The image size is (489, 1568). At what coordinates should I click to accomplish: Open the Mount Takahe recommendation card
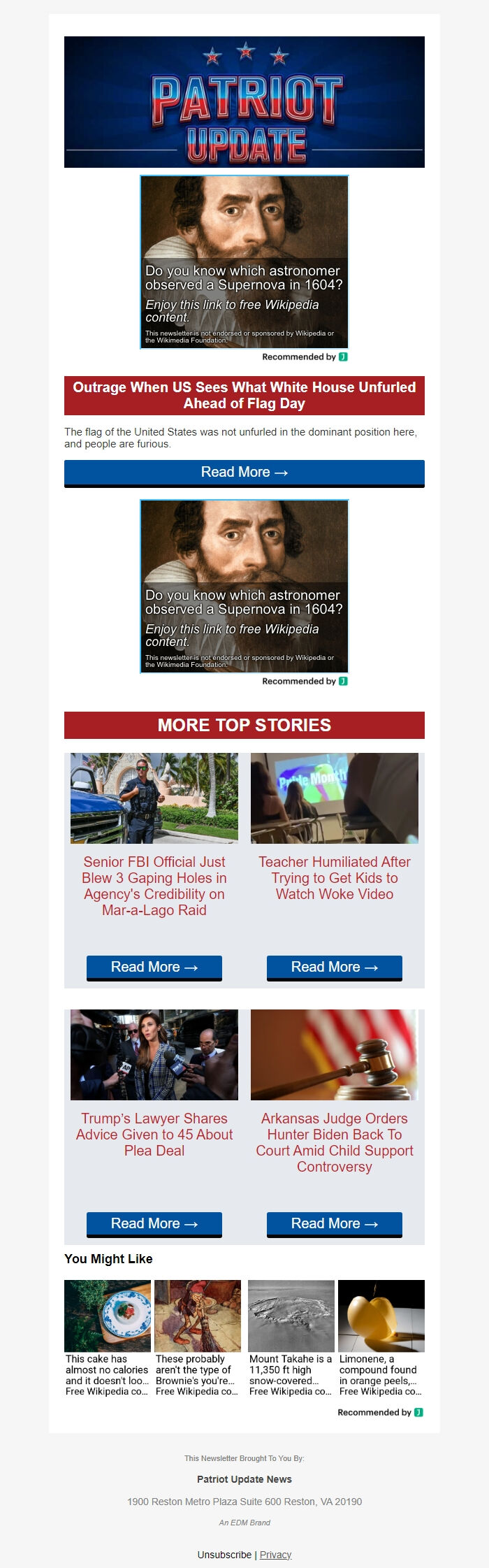(x=291, y=1338)
